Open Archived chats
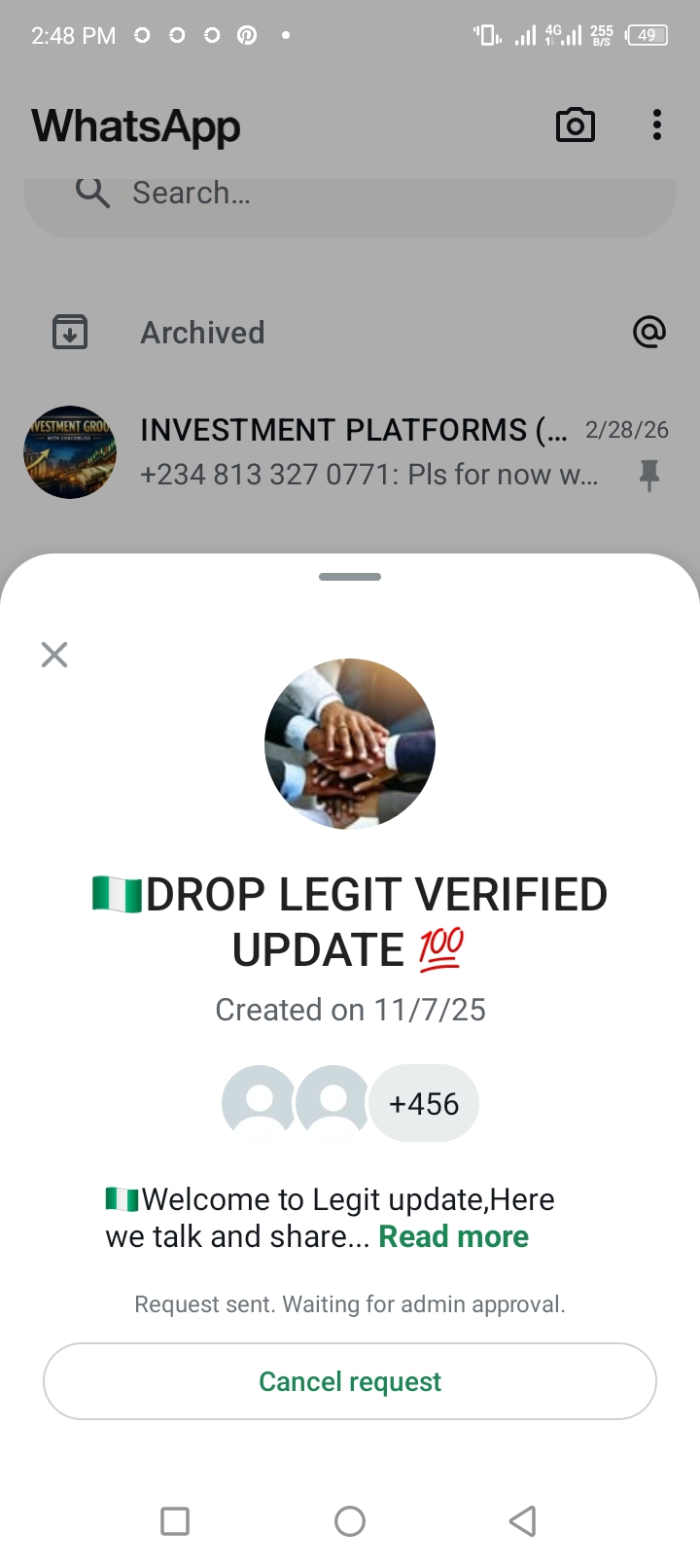The height and width of the screenshot is (1568, 700). (x=202, y=333)
